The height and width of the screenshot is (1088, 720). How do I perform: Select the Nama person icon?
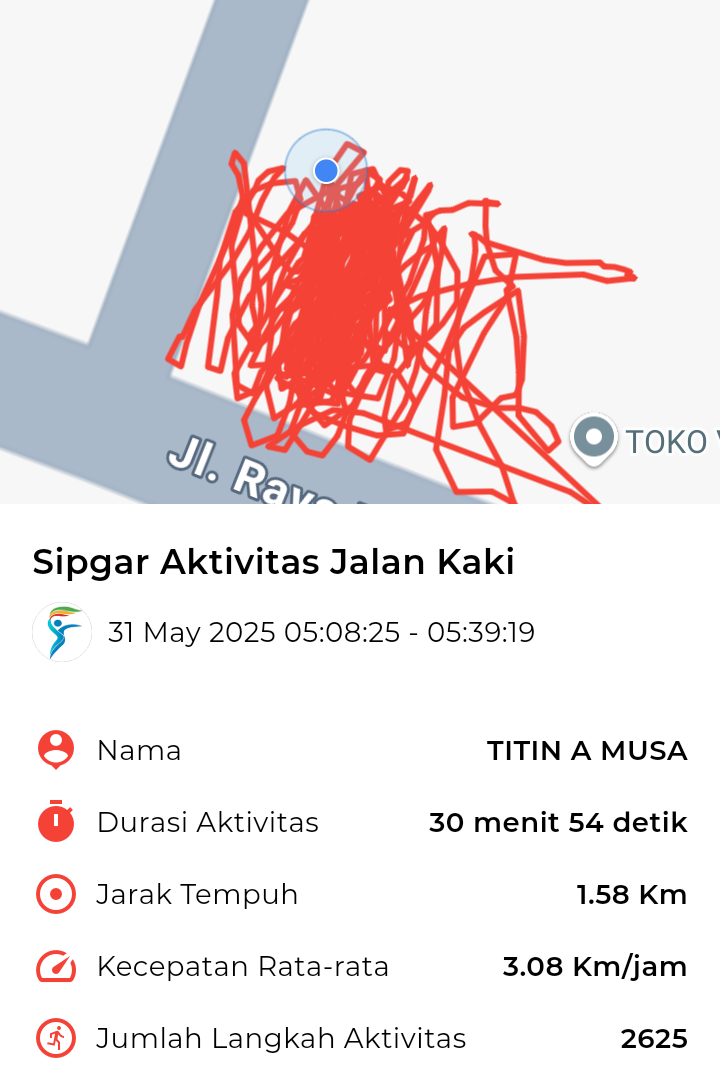[x=55, y=750]
